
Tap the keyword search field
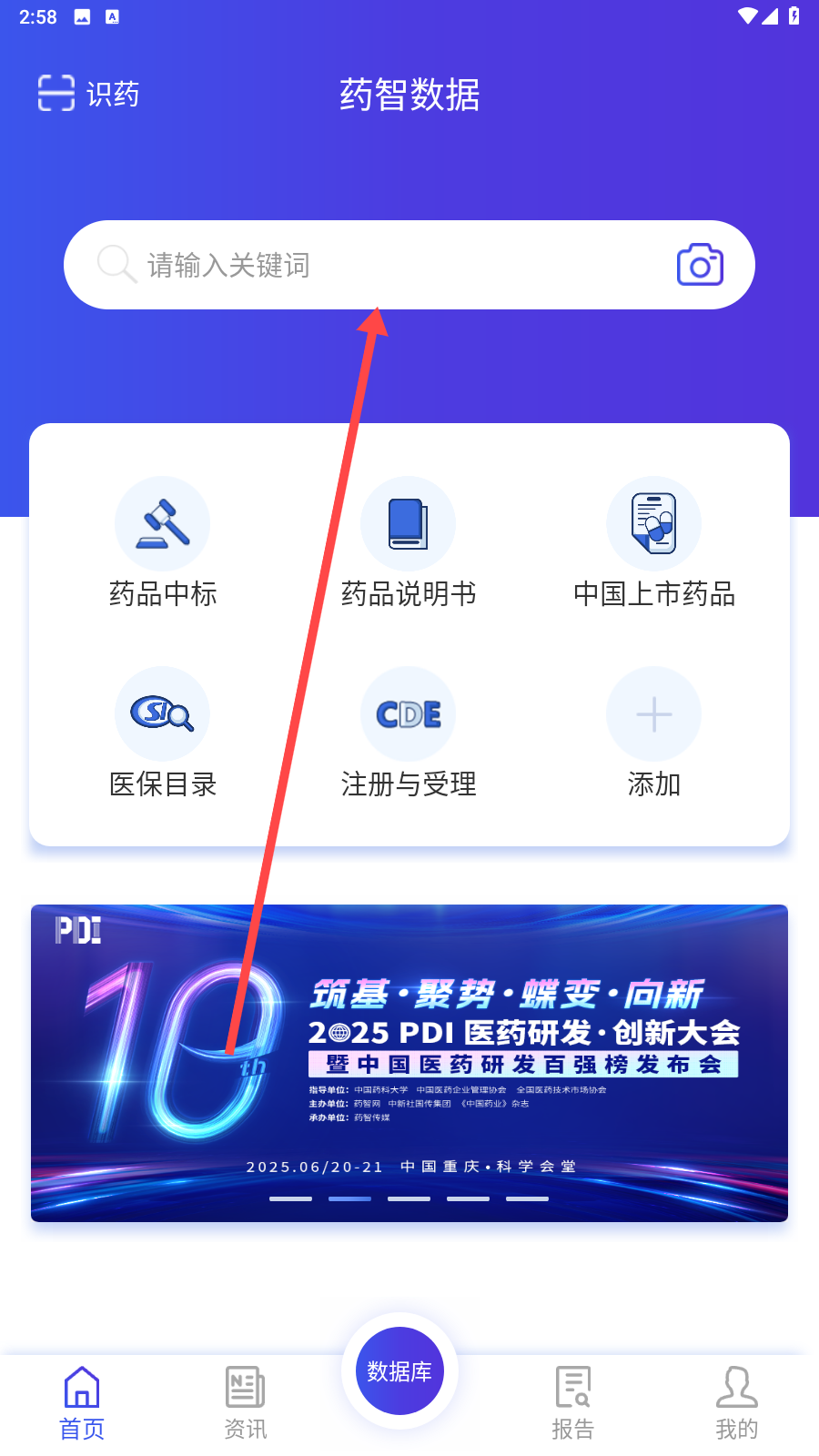[x=382, y=265]
